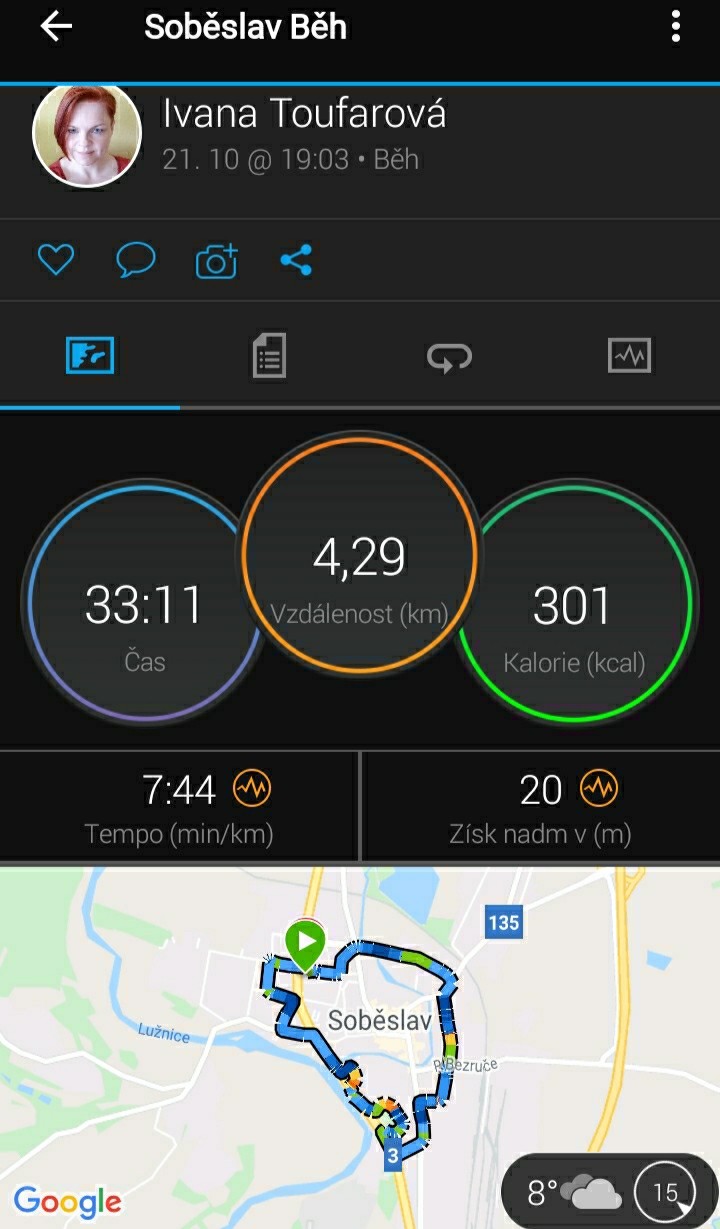Like this activity with the heart icon
Viewport: 720px width, 1229px height.
pos(56,261)
